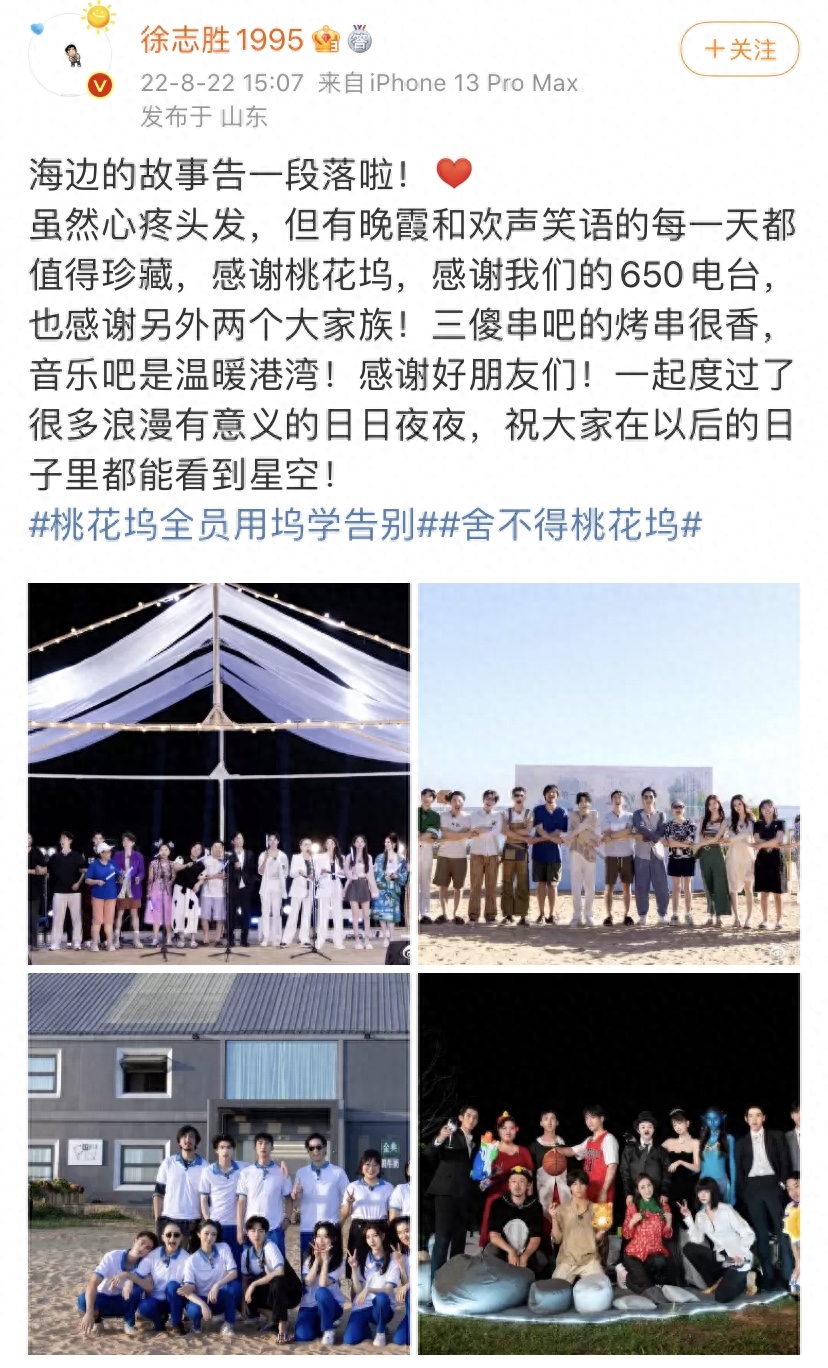View the daytime beach group photo
The width and height of the screenshot is (828, 1368).
tap(608, 773)
